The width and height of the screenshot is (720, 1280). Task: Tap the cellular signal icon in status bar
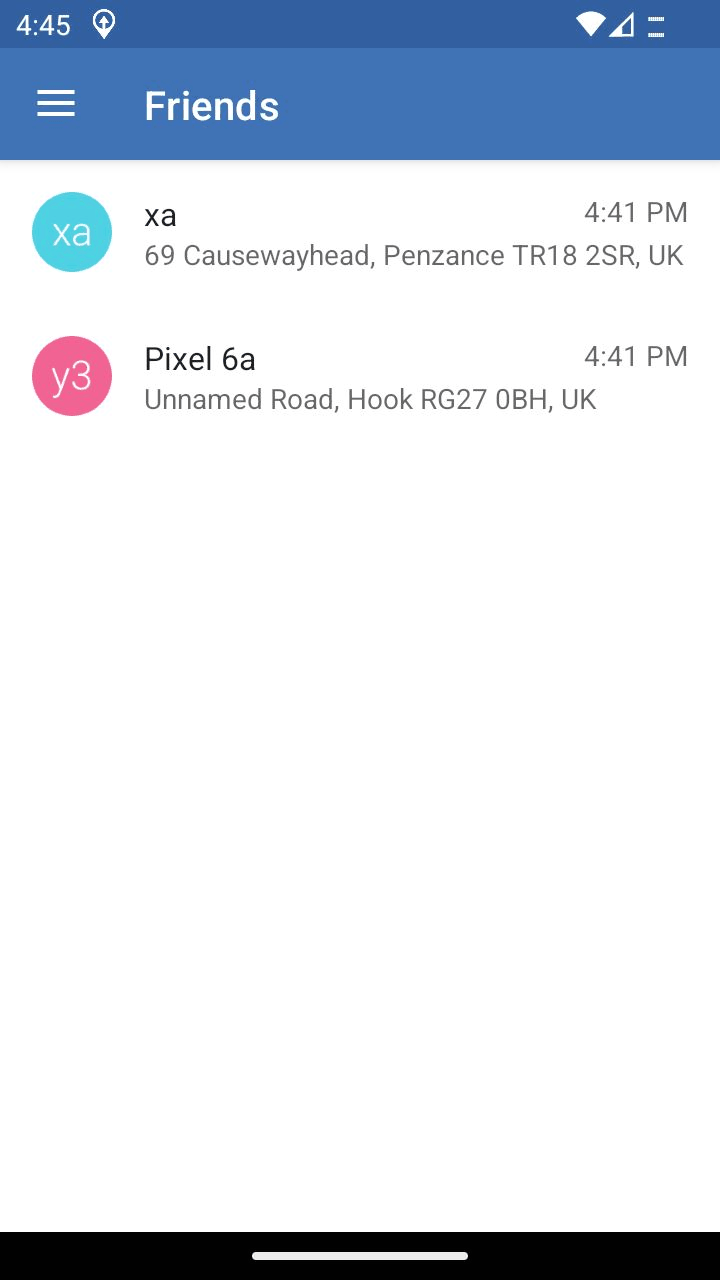(x=620, y=25)
